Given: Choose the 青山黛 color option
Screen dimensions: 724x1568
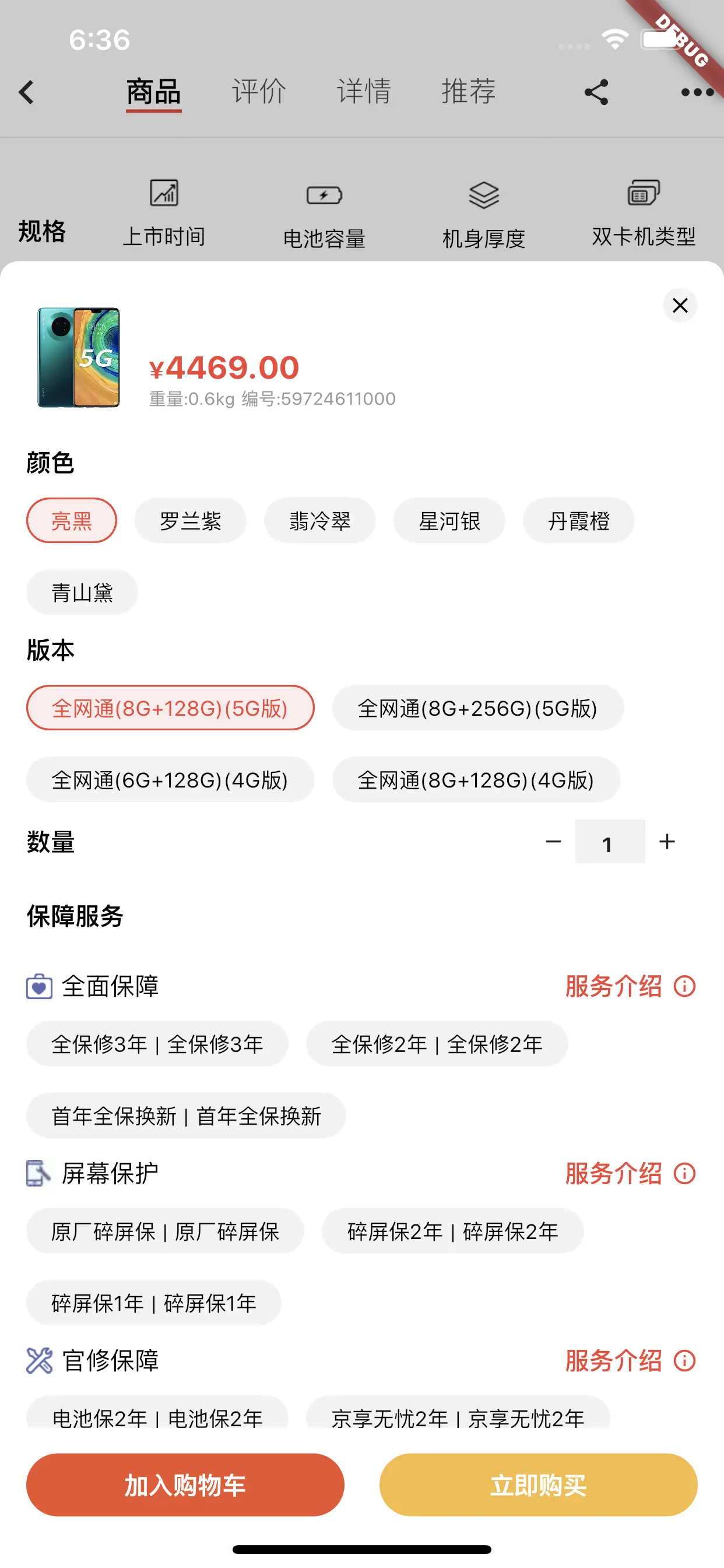Looking at the screenshot, I should pos(82,592).
